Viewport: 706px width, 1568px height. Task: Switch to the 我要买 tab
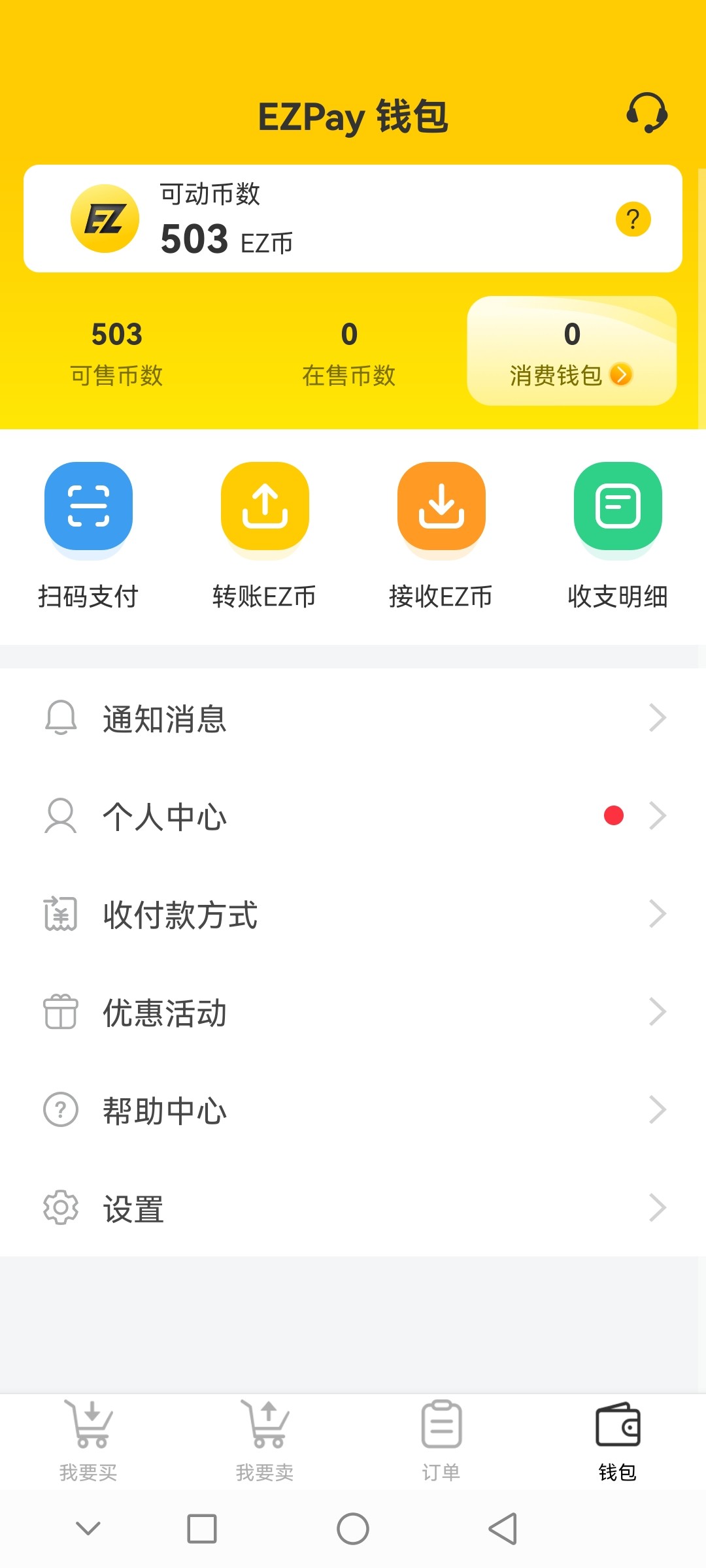coord(88,1441)
